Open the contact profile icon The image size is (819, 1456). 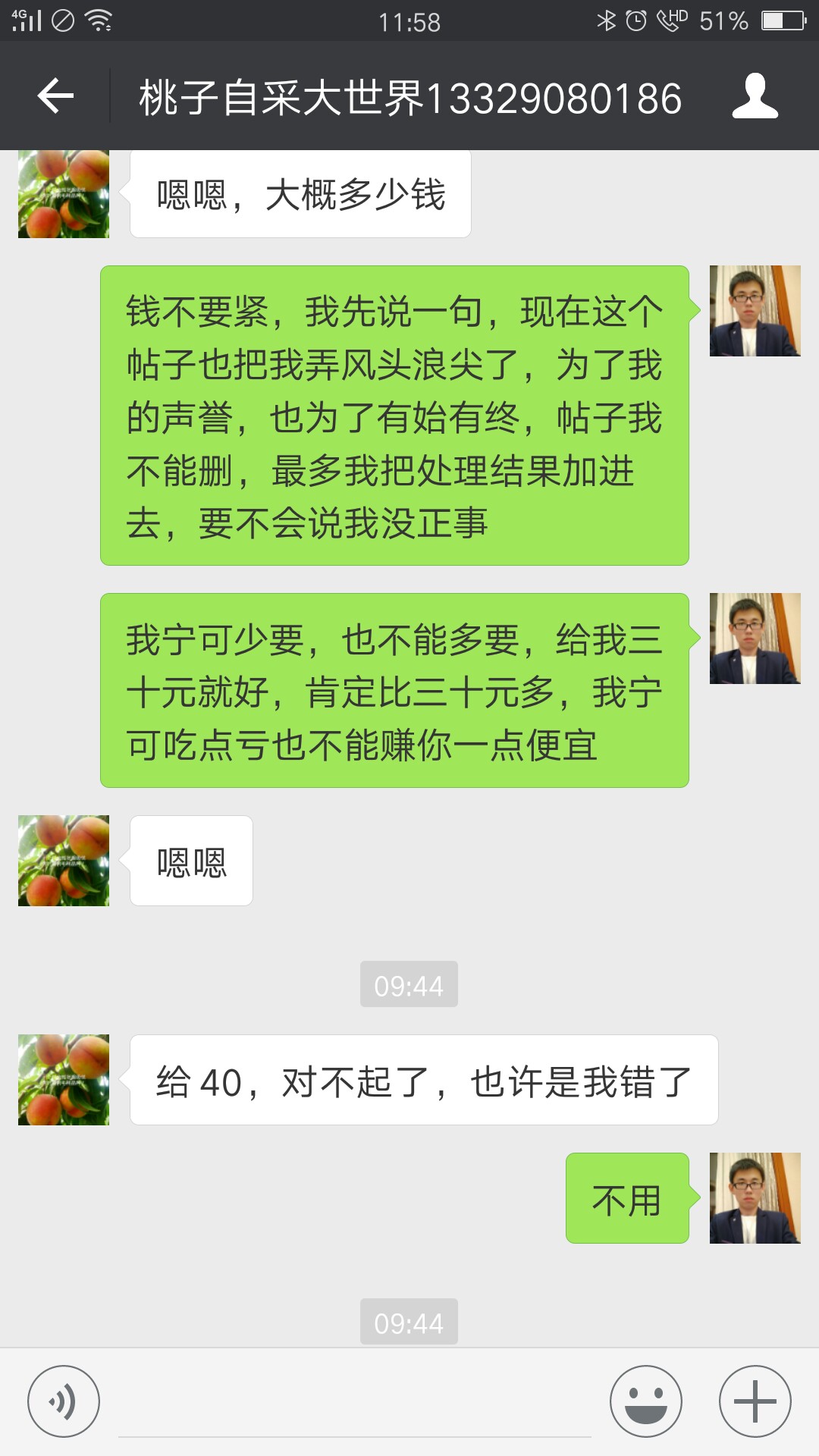click(x=755, y=96)
